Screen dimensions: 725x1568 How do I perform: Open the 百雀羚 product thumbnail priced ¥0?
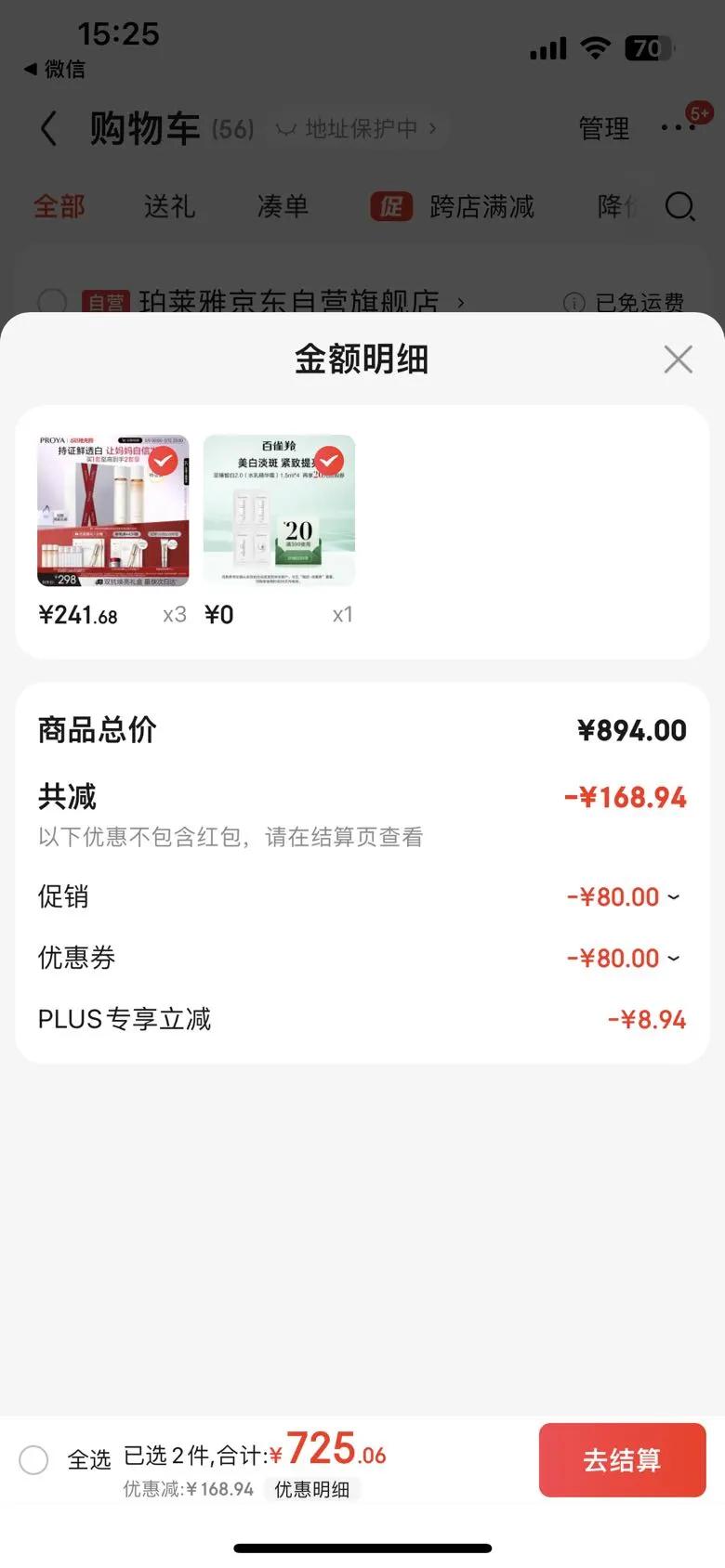[279, 510]
